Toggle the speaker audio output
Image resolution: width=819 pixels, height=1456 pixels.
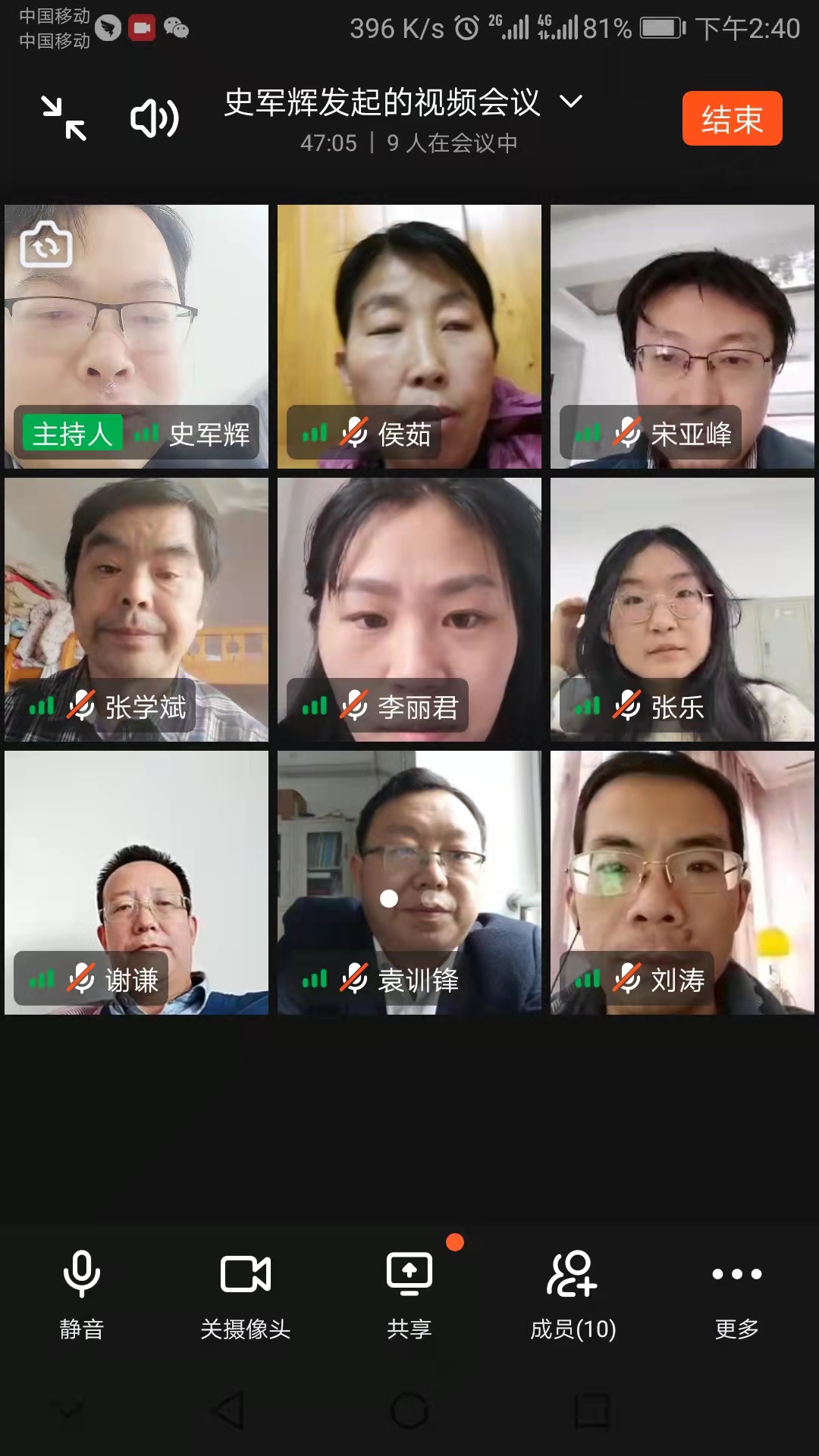pos(155,118)
